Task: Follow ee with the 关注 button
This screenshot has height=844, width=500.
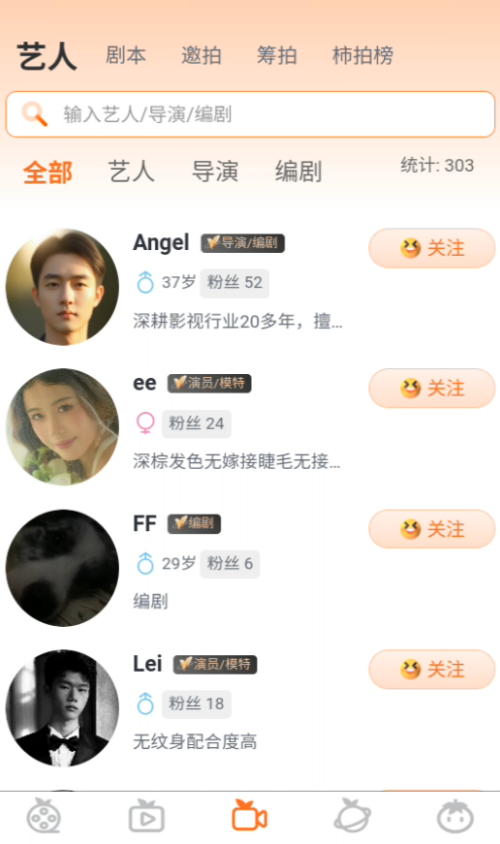Action: [432, 388]
